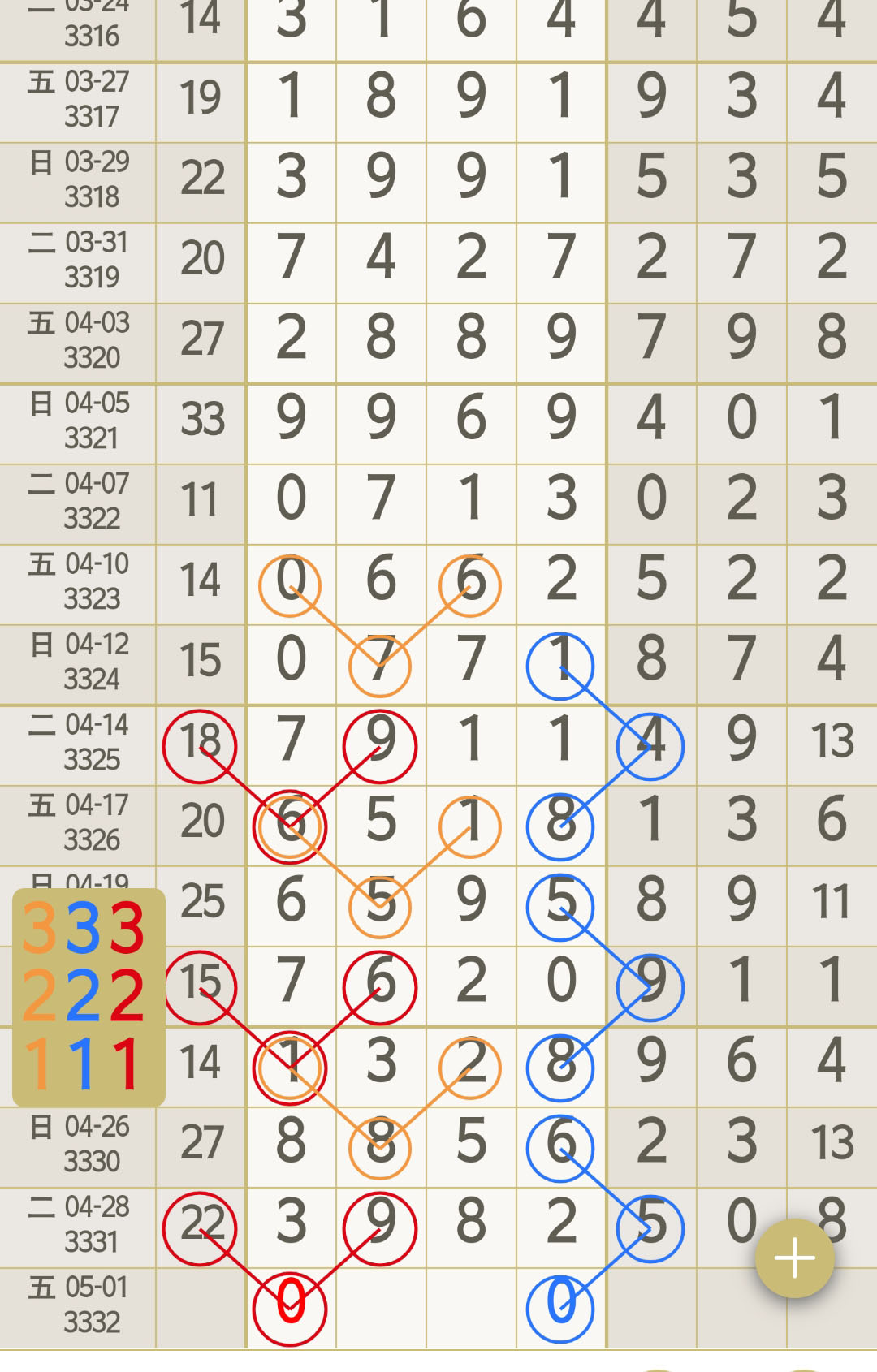This screenshot has width=877, height=1372.
Task: Pick the red 1 marker
Action: (126, 1064)
